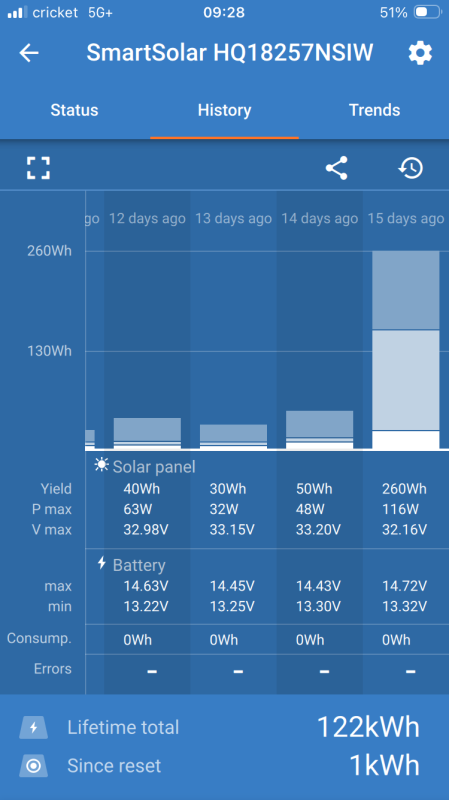Screen dimensions: 449x800
Task: Switch to the Trends tab
Action: [x=375, y=110]
